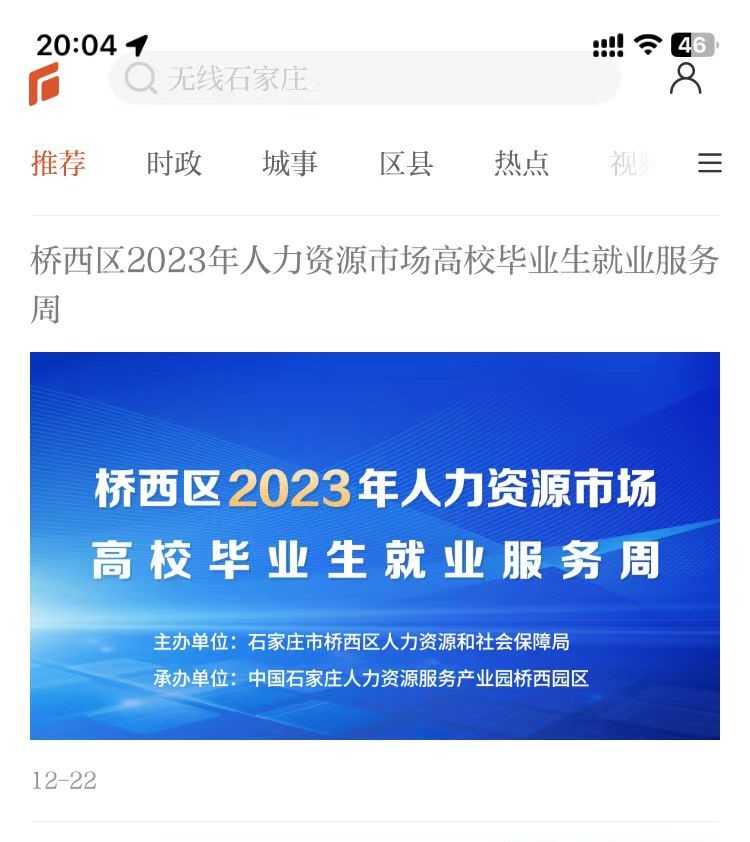Open the 桥西区2023年人力资源市场 article banner

375,545
